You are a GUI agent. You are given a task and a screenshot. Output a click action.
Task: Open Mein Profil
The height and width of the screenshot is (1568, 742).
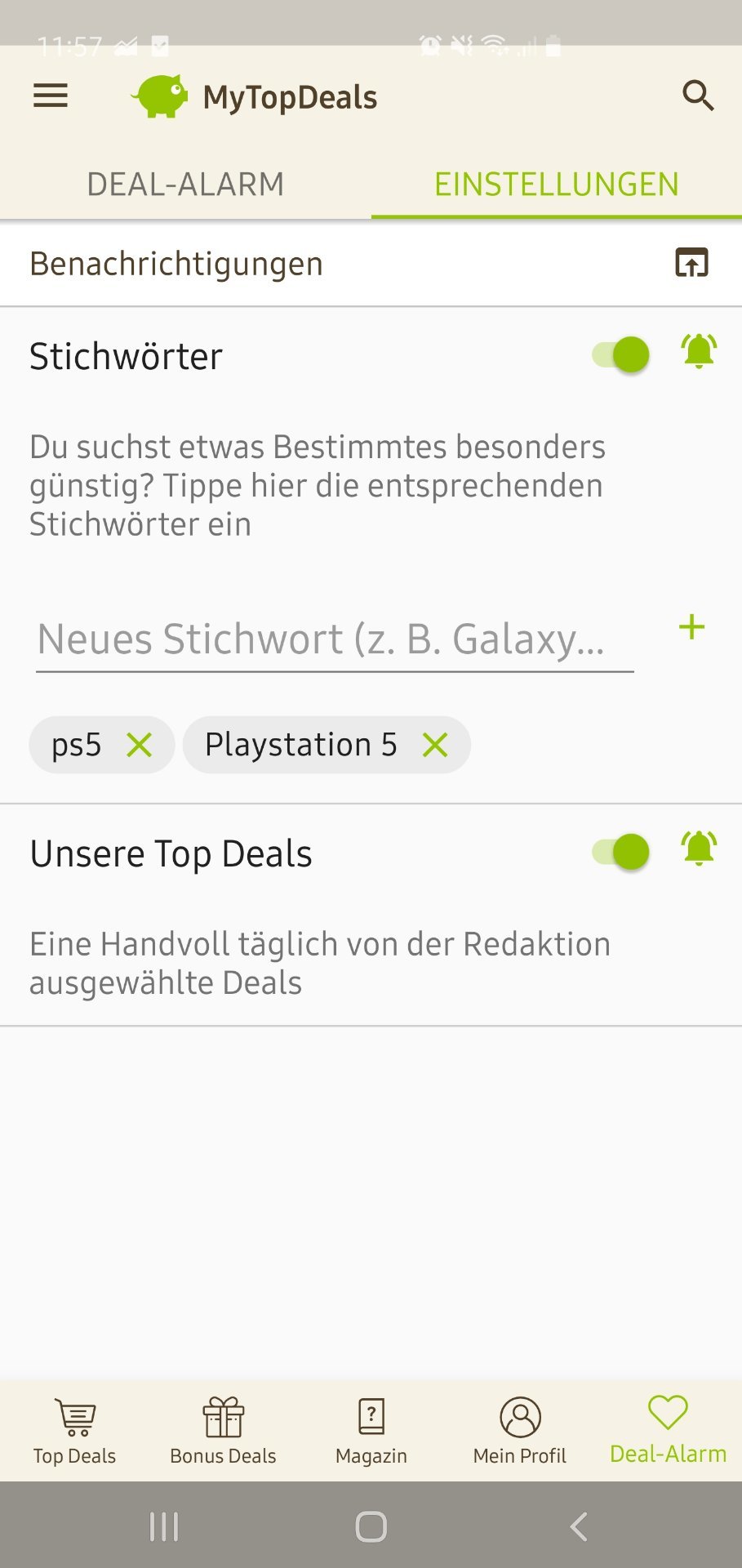click(x=520, y=1431)
